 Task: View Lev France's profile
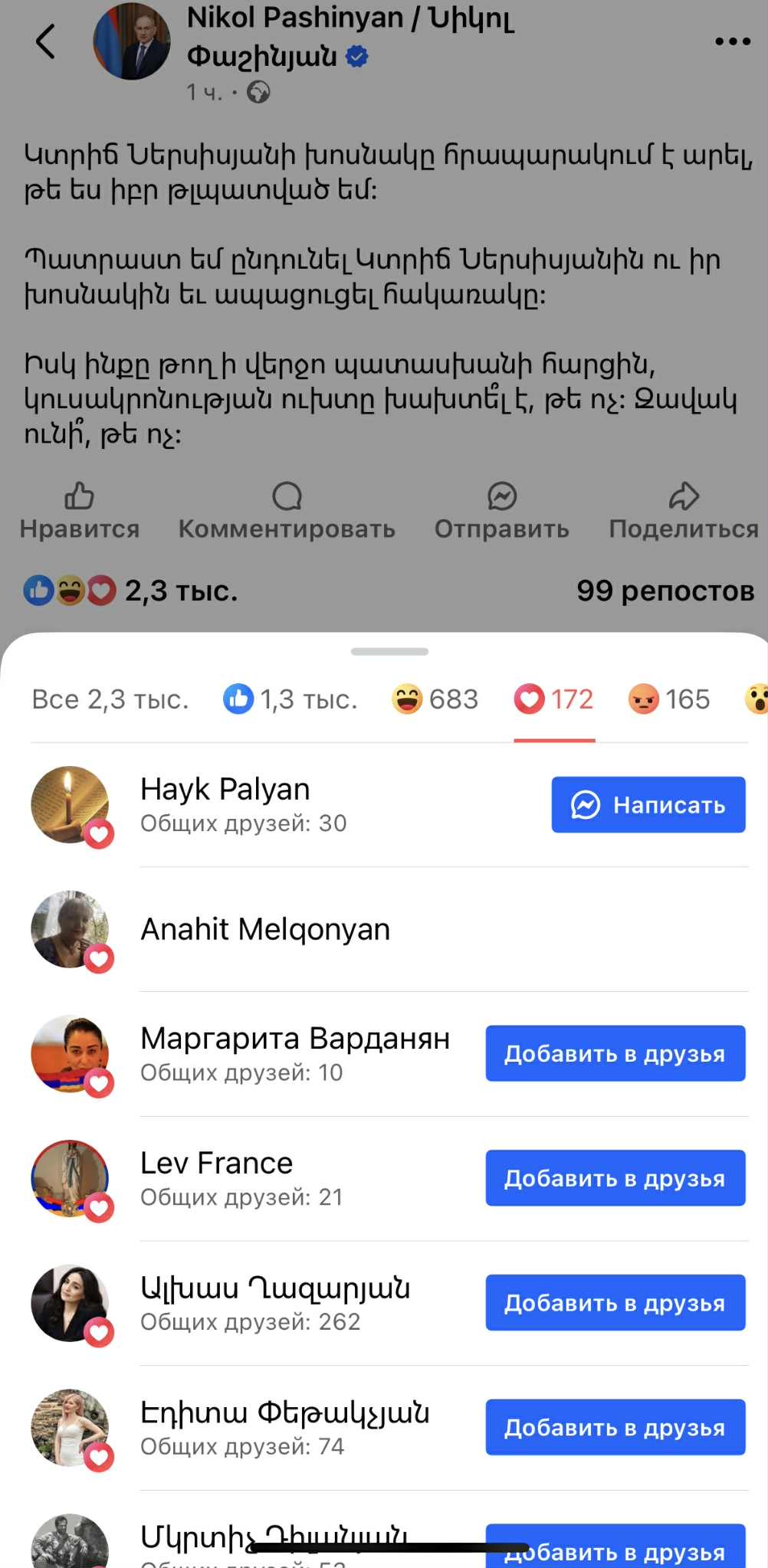pyautogui.click(x=217, y=1164)
